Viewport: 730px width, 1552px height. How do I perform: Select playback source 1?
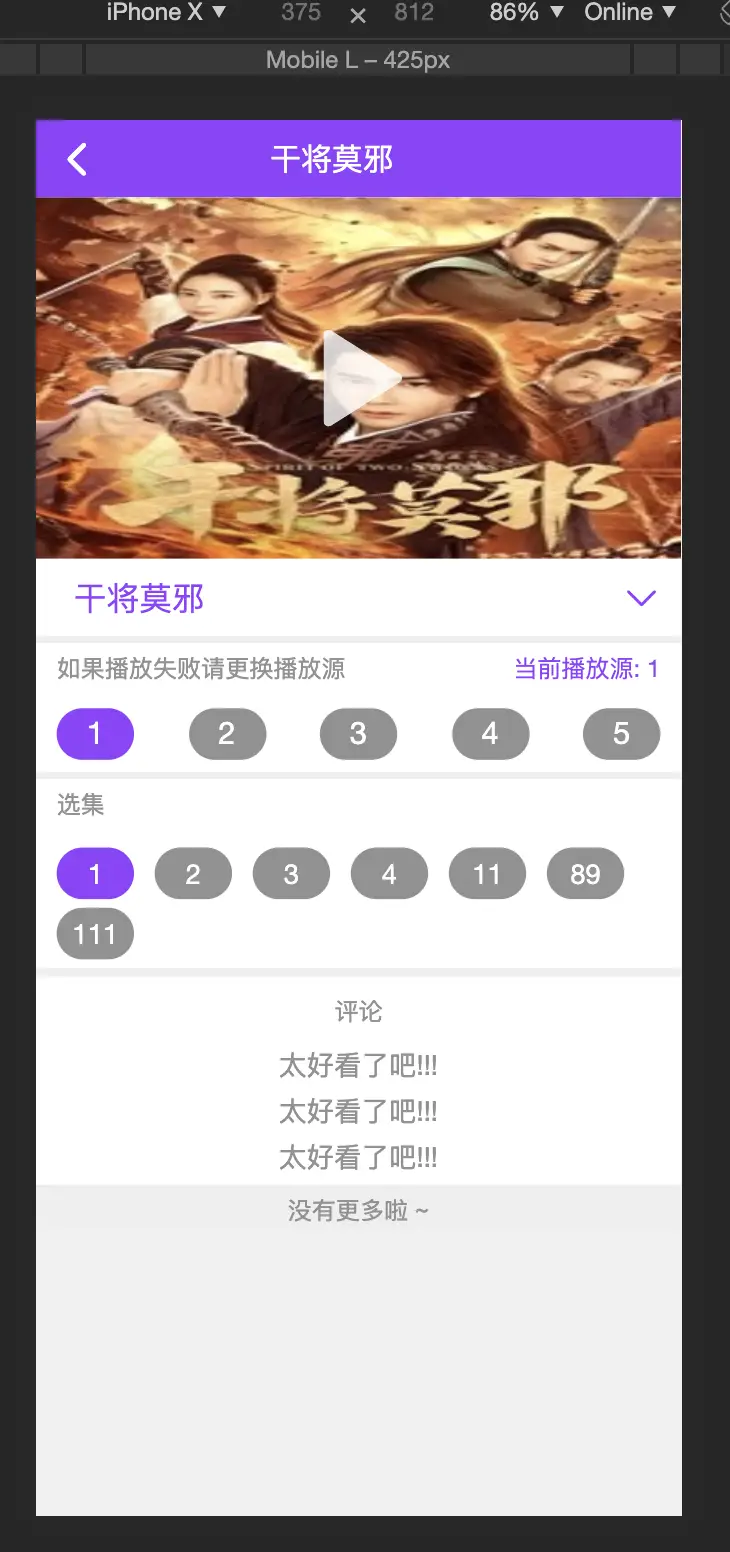[x=95, y=734]
